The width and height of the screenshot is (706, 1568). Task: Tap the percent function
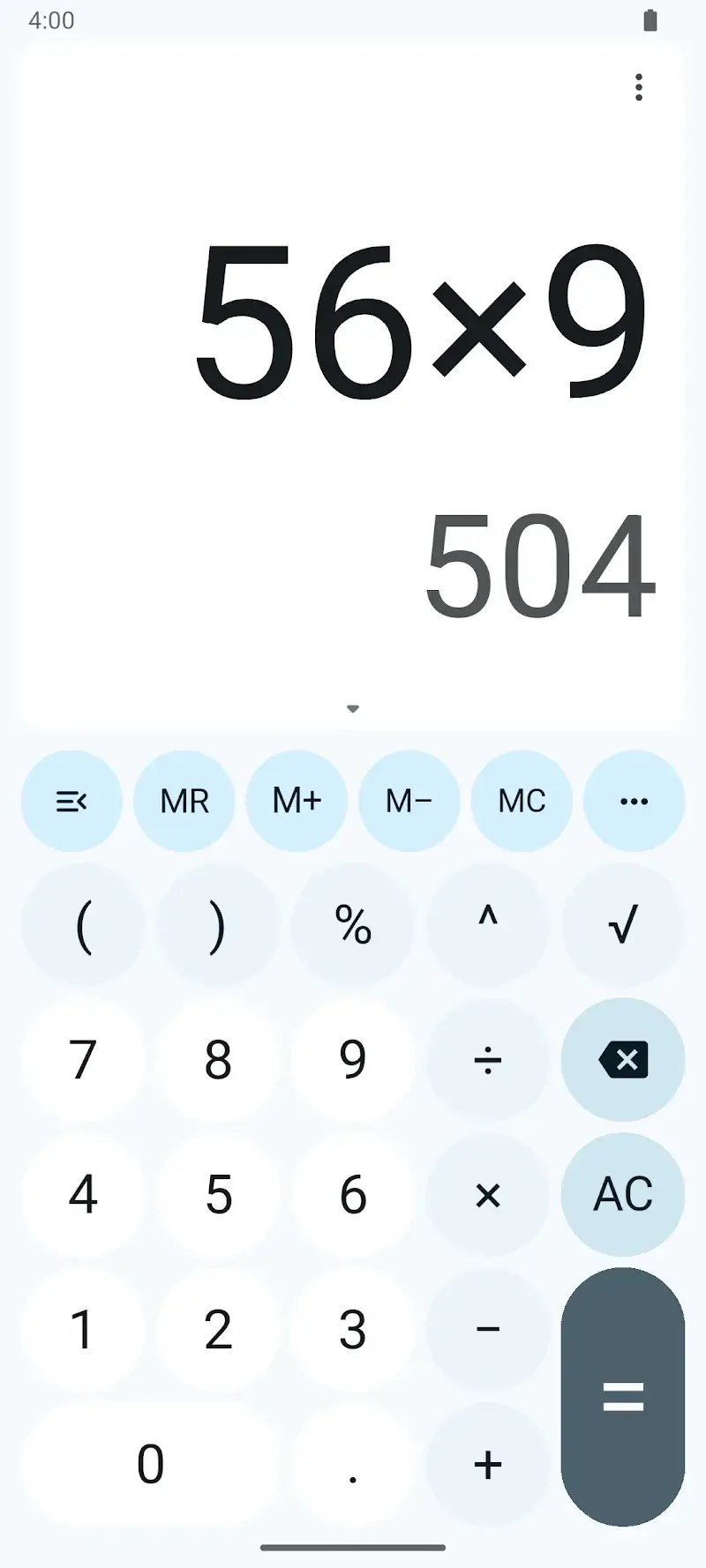[353, 925]
